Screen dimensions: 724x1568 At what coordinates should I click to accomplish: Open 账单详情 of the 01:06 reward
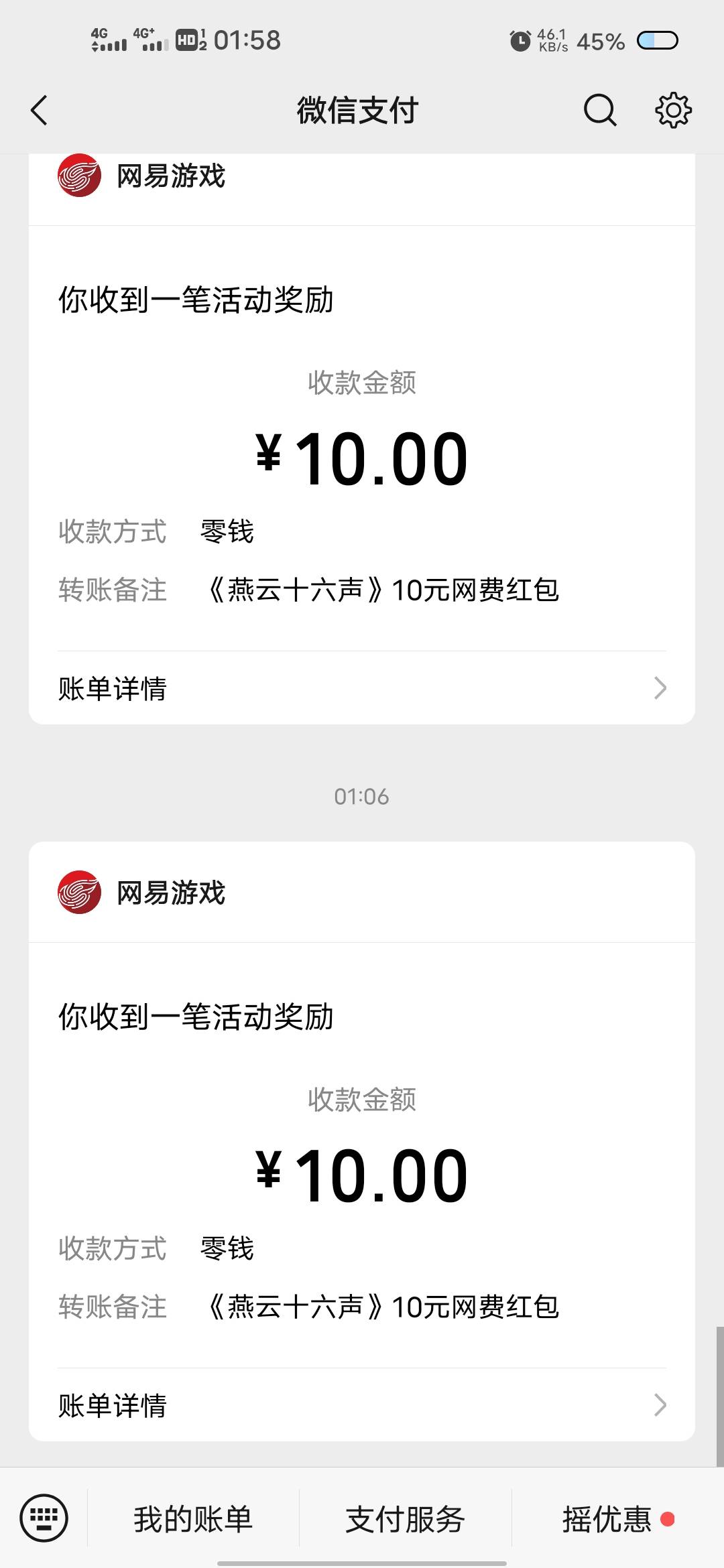pyautogui.click(x=362, y=1404)
